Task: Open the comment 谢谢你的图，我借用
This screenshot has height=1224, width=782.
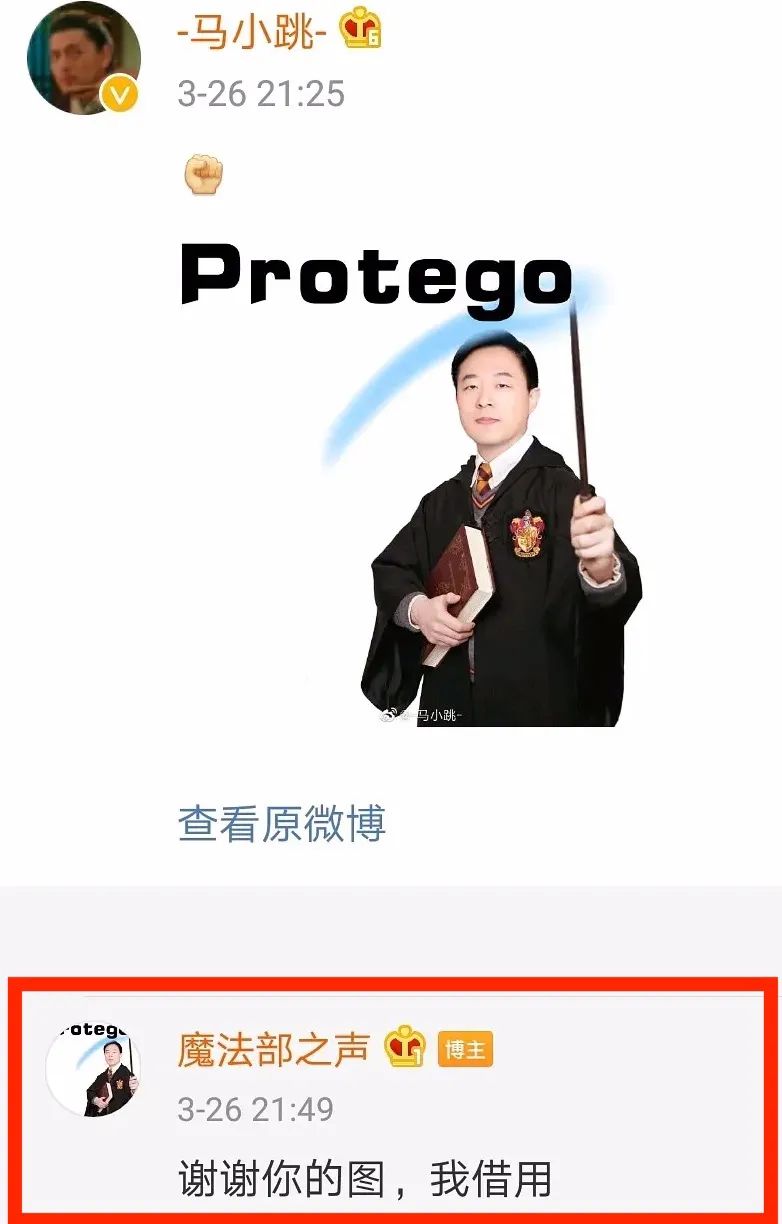Action: click(365, 1180)
